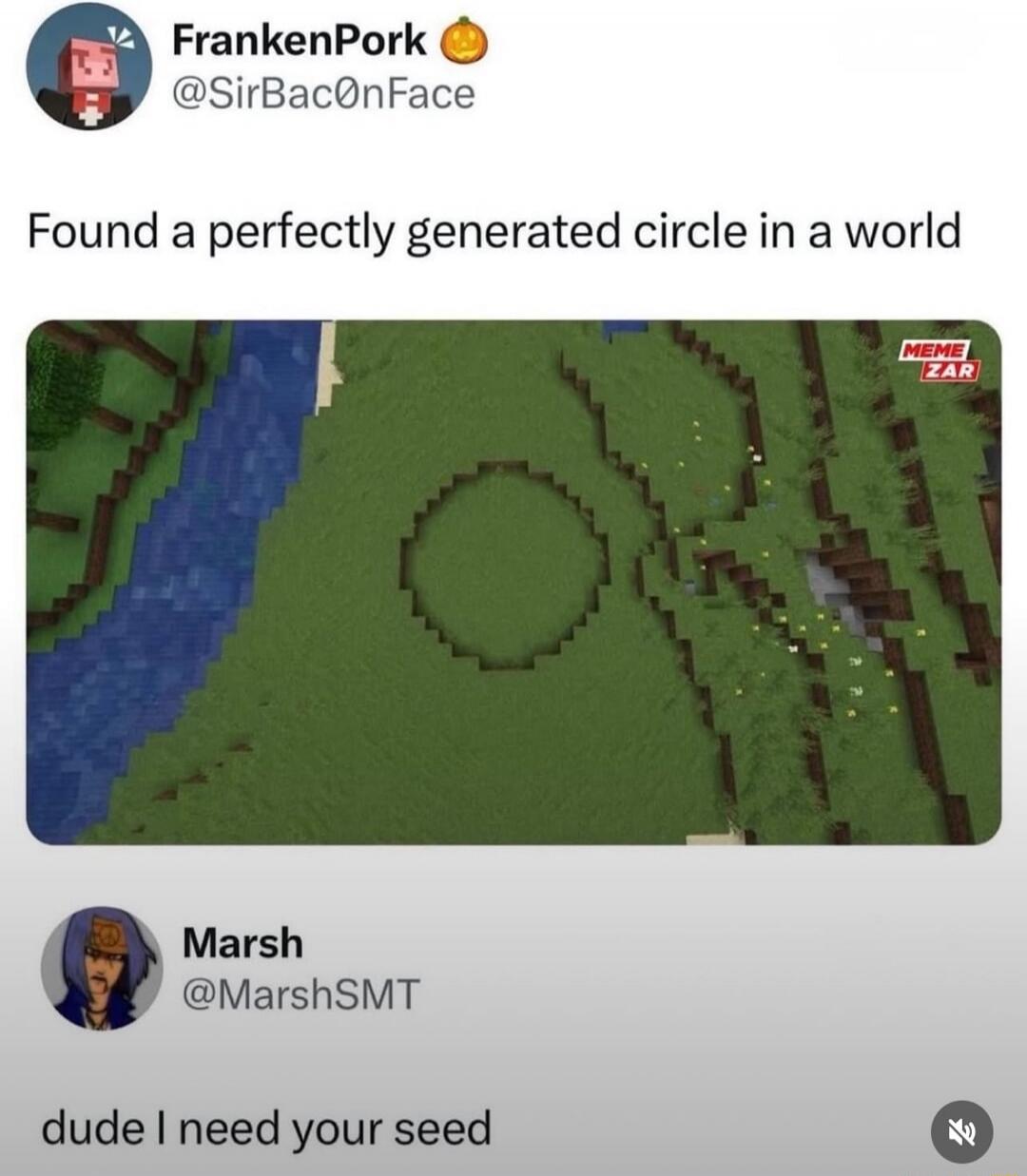Unmute the video sound

pos(961,1131)
